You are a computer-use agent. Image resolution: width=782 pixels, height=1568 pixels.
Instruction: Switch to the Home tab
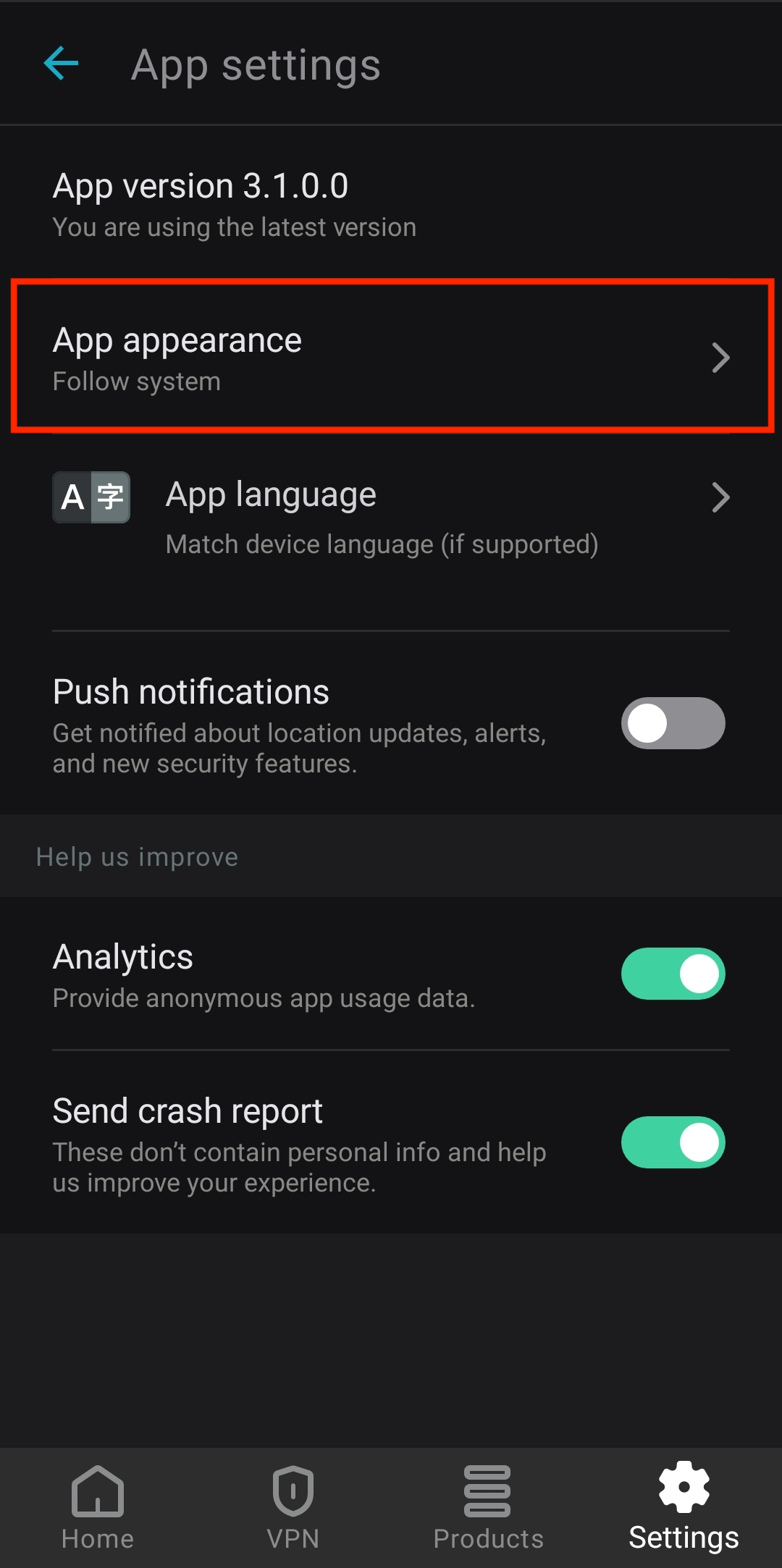pos(98,1507)
